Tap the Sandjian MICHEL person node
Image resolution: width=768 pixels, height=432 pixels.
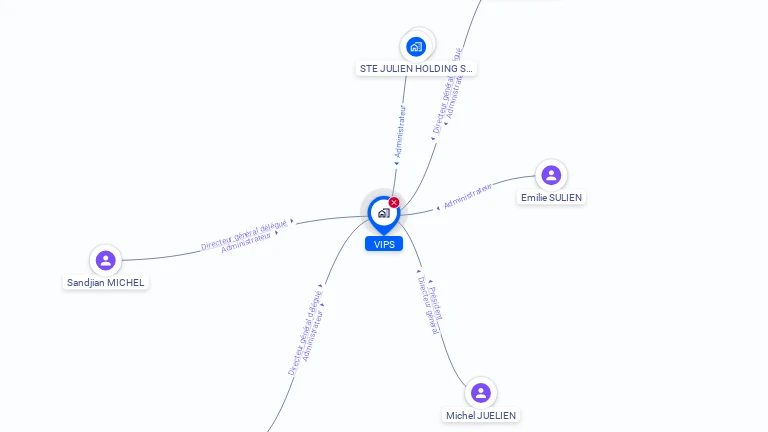point(106,261)
